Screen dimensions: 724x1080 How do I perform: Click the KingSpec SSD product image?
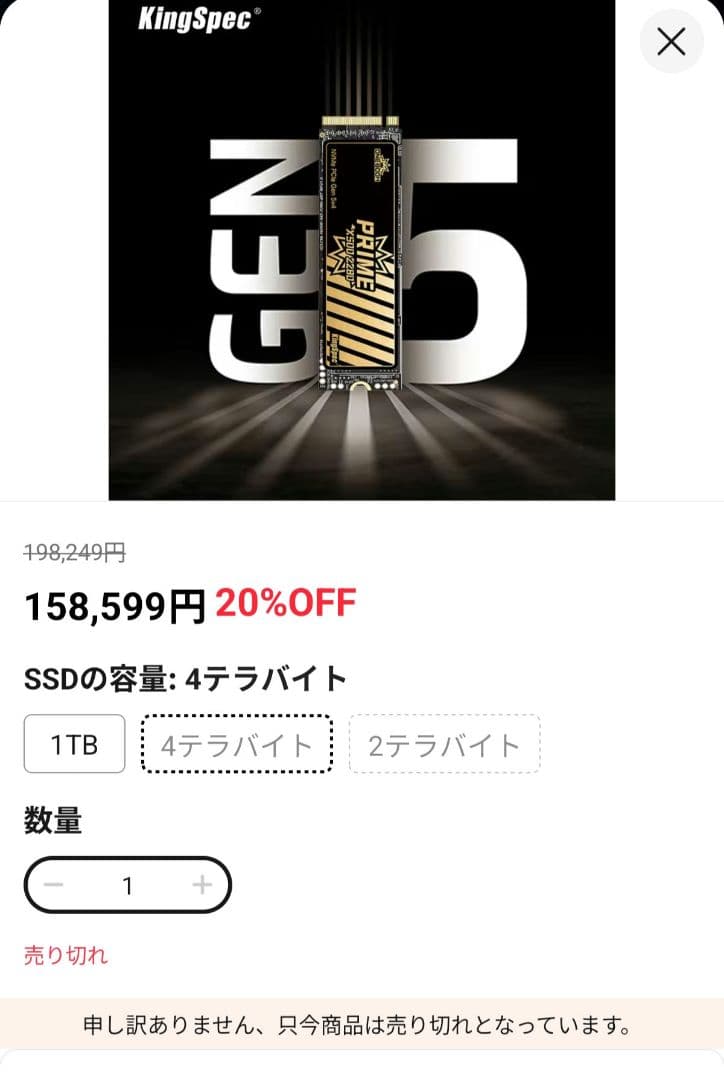(x=363, y=250)
